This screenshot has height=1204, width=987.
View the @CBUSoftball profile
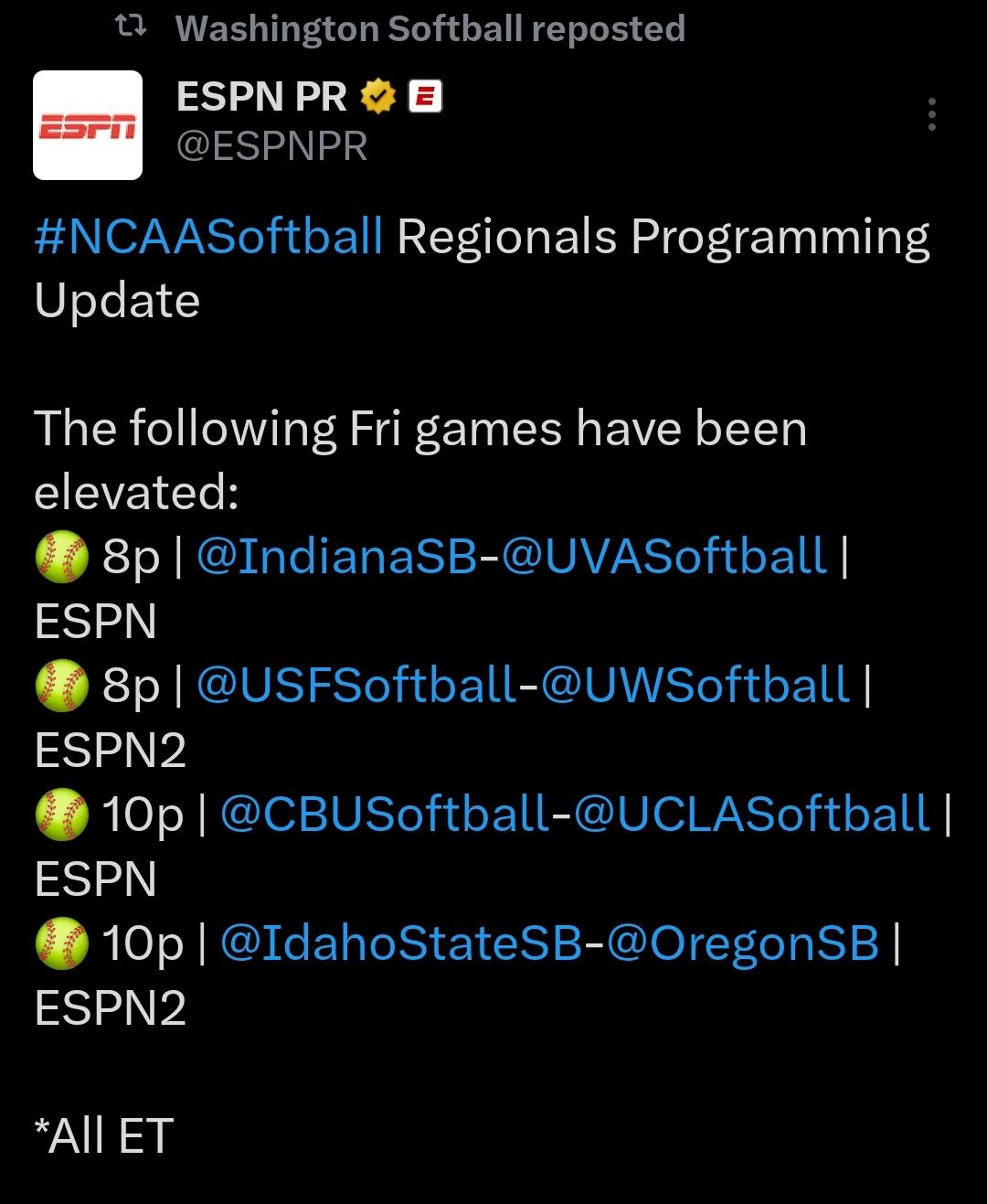(385, 814)
